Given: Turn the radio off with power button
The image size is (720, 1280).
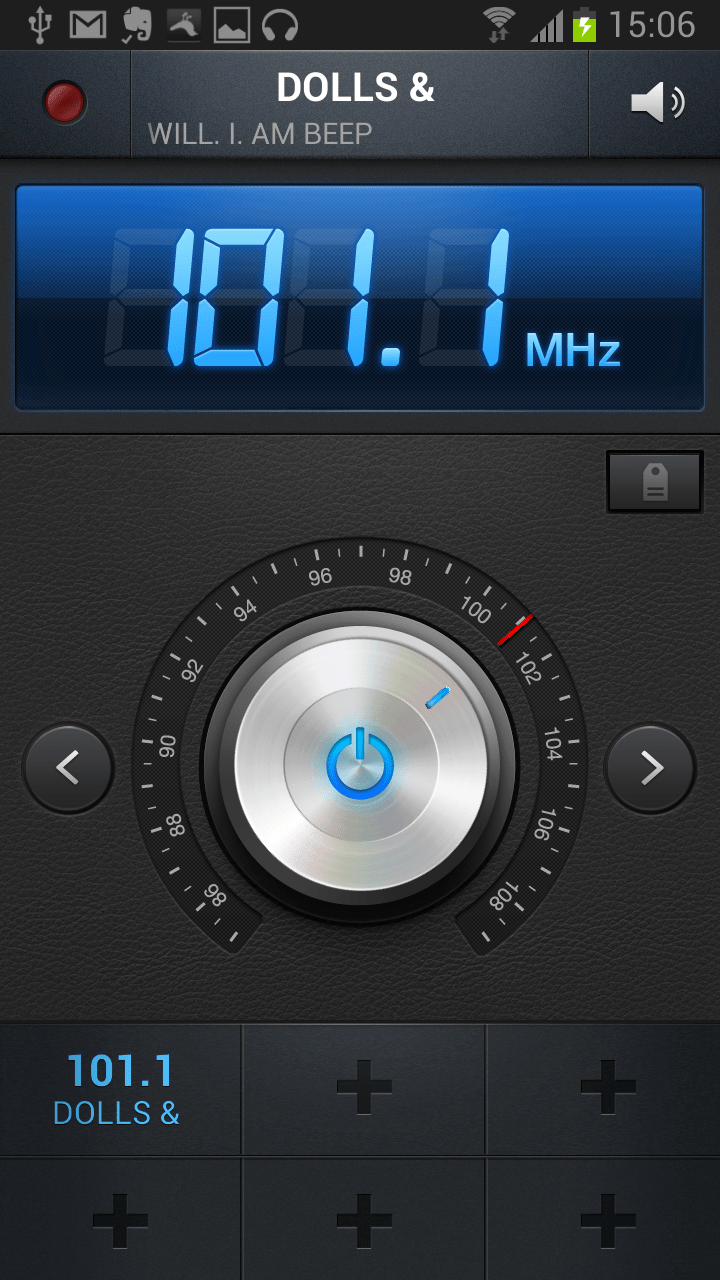Looking at the screenshot, I should (x=360, y=765).
